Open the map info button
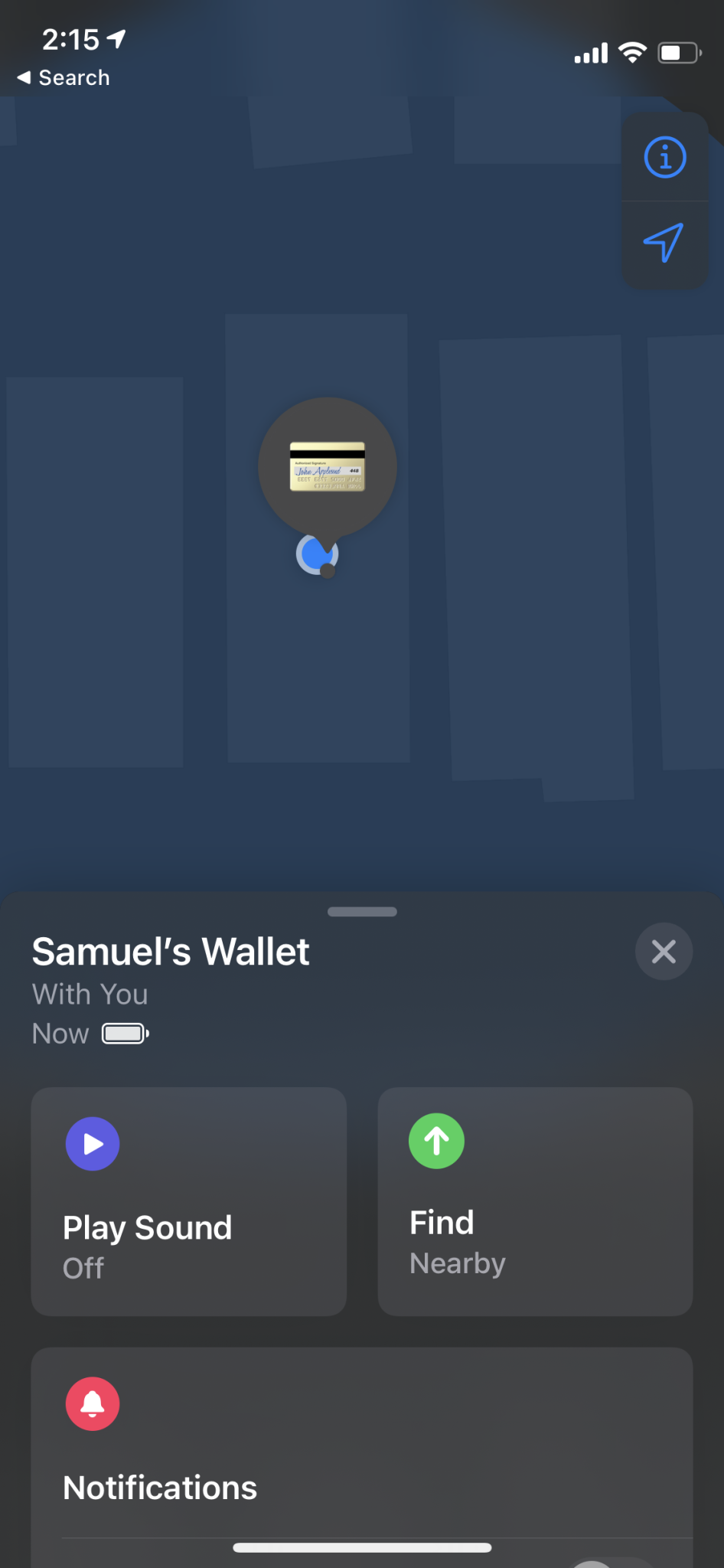Screen dimensions: 724x1568 [x=664, y=158]
